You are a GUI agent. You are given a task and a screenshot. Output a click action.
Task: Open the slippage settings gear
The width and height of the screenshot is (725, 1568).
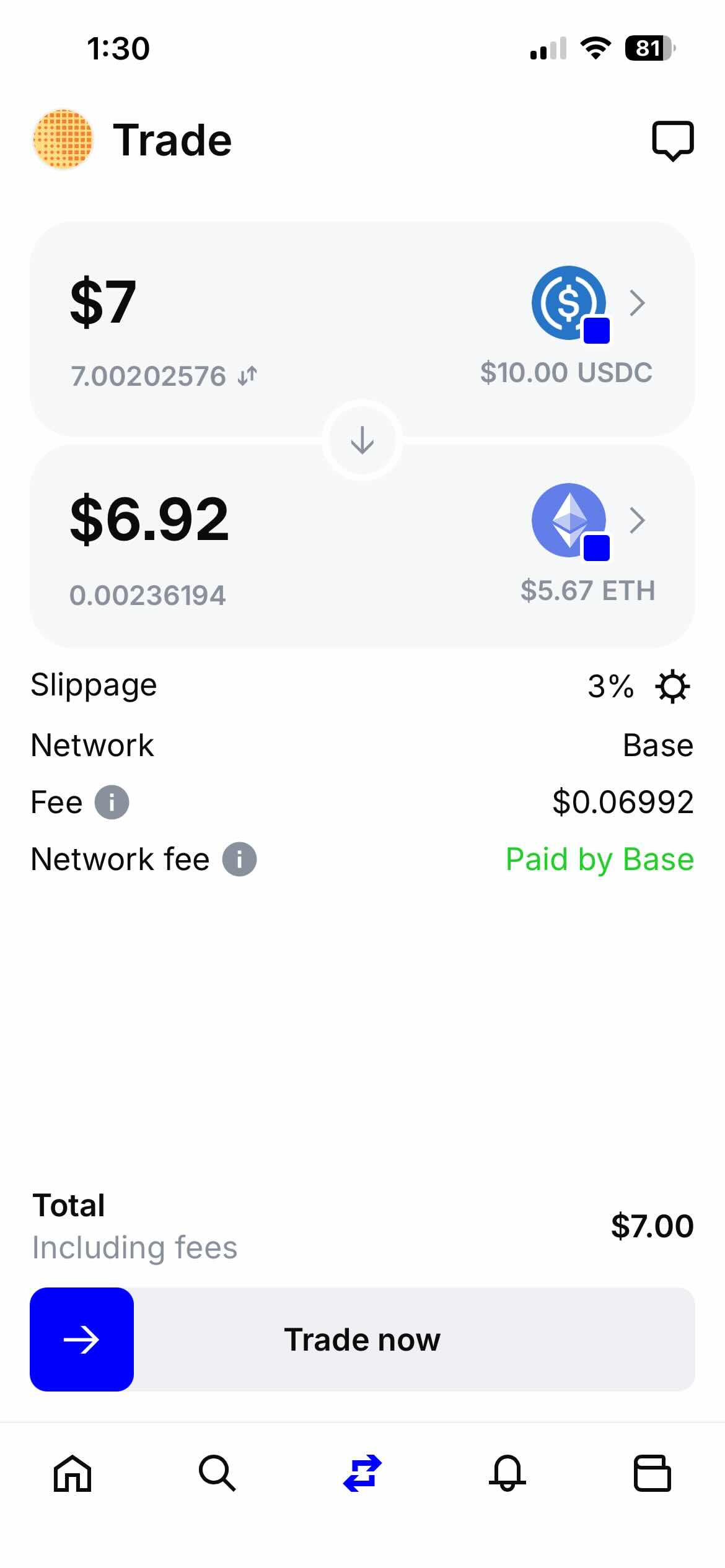click(673, 686)
